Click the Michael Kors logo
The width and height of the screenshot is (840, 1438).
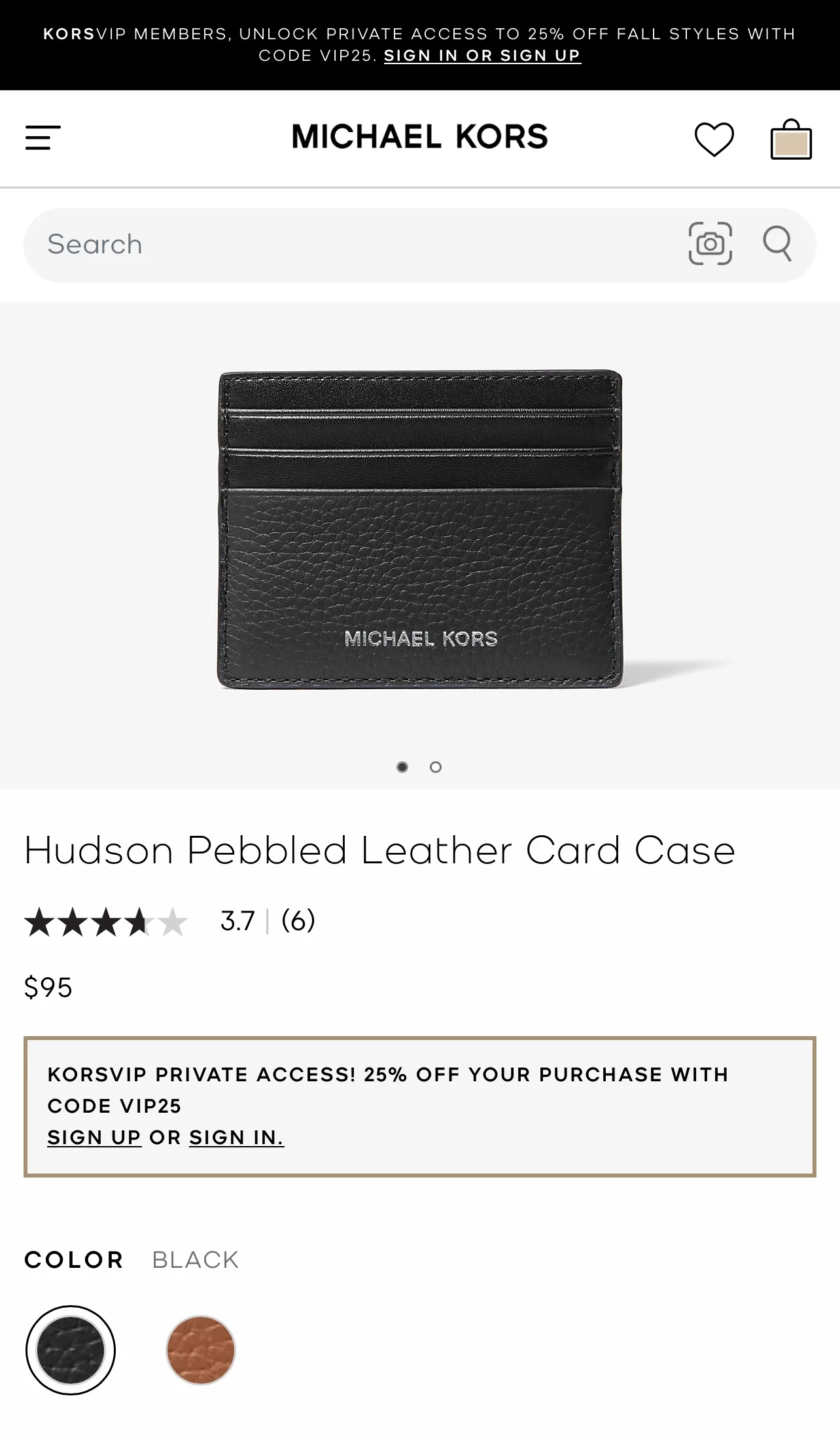(x=420, y=136)
